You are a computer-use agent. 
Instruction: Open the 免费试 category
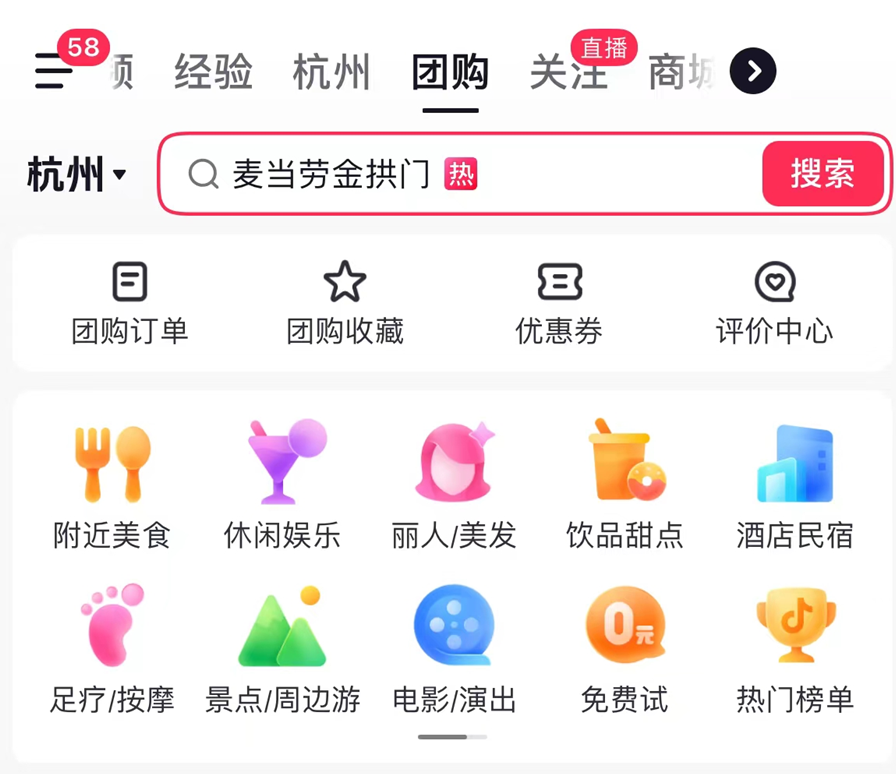(624, 650)
